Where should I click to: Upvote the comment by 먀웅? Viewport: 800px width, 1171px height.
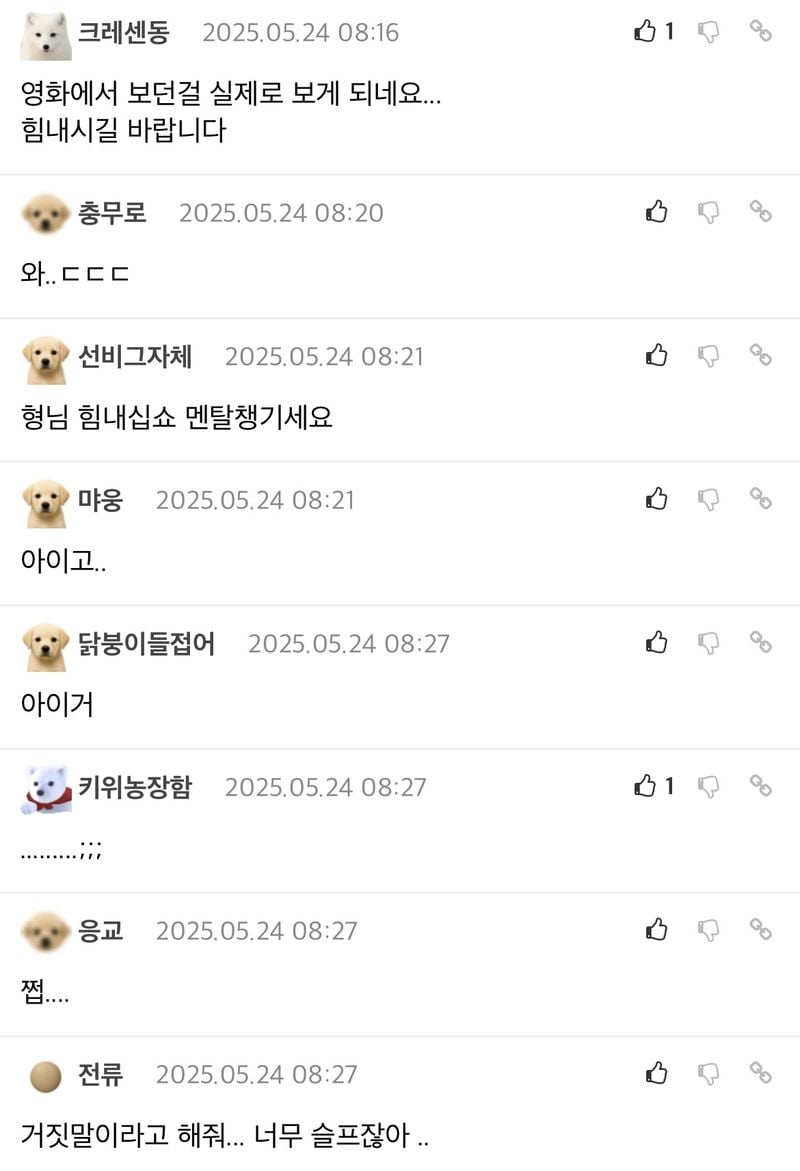coord(656,499)
